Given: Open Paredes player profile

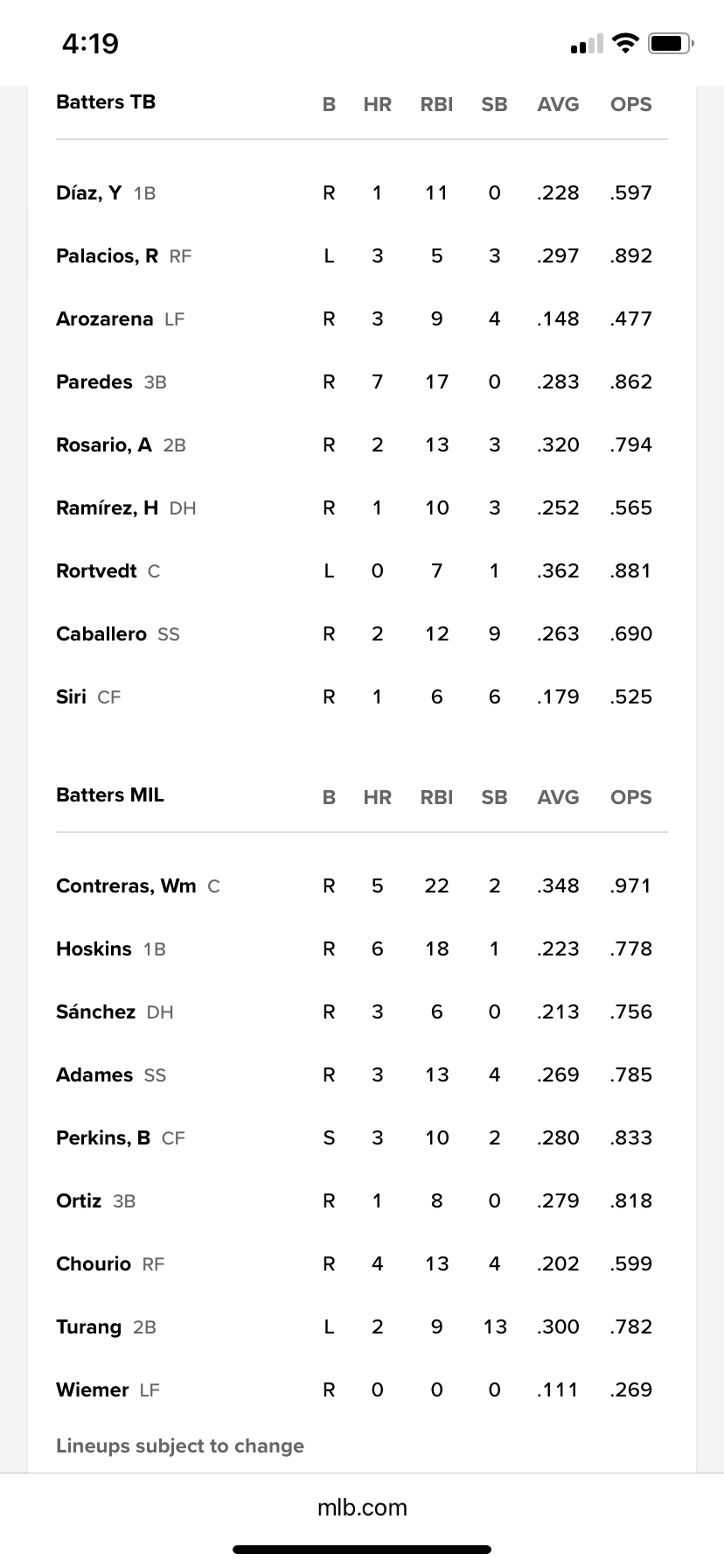Looking at the screenshot, I should [x=94, y=382].
